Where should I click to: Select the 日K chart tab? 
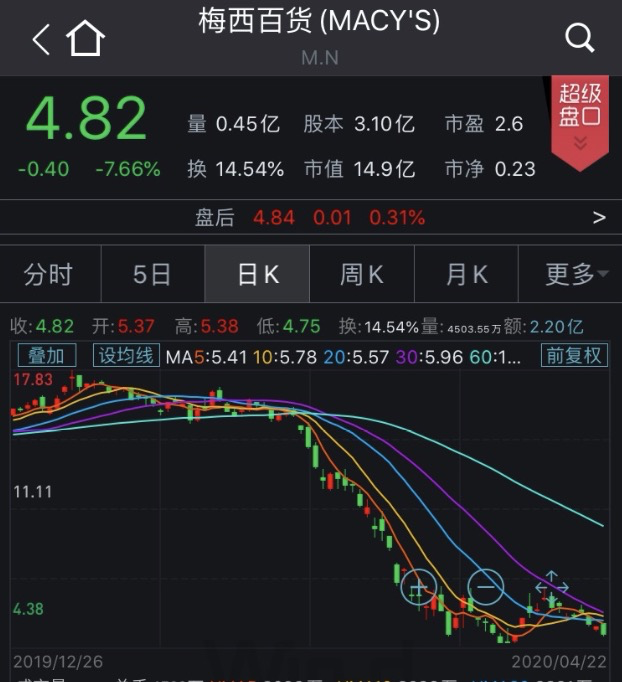[x=257, y=275]
